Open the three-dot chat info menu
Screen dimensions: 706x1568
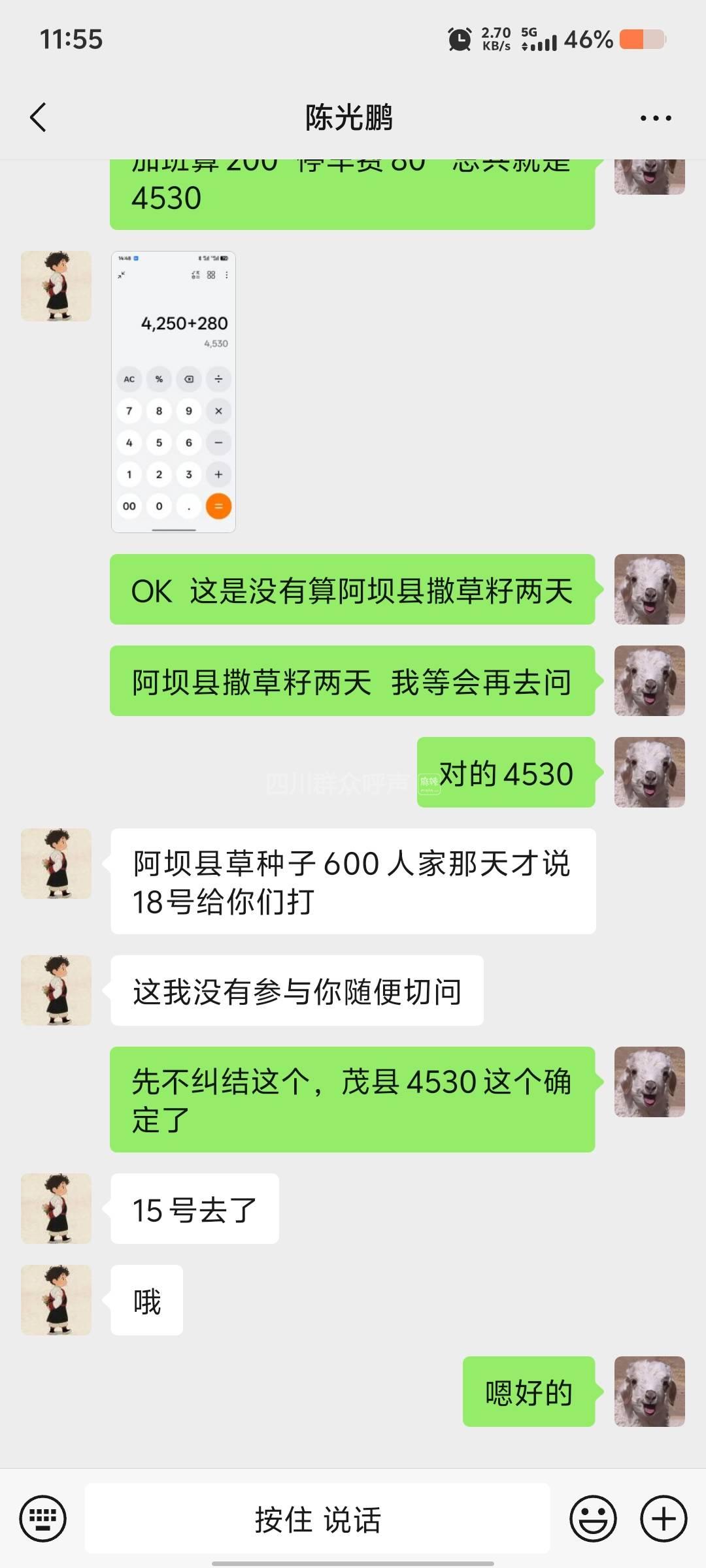click(655, 118)
